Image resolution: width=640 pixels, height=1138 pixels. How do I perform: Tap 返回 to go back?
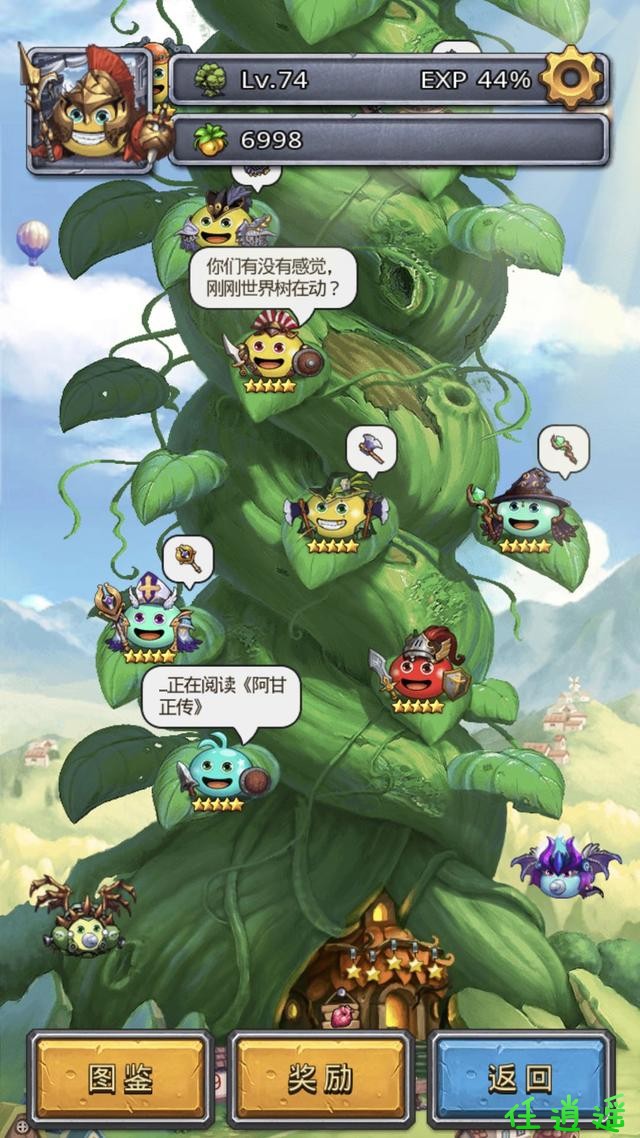[520, 1079]
